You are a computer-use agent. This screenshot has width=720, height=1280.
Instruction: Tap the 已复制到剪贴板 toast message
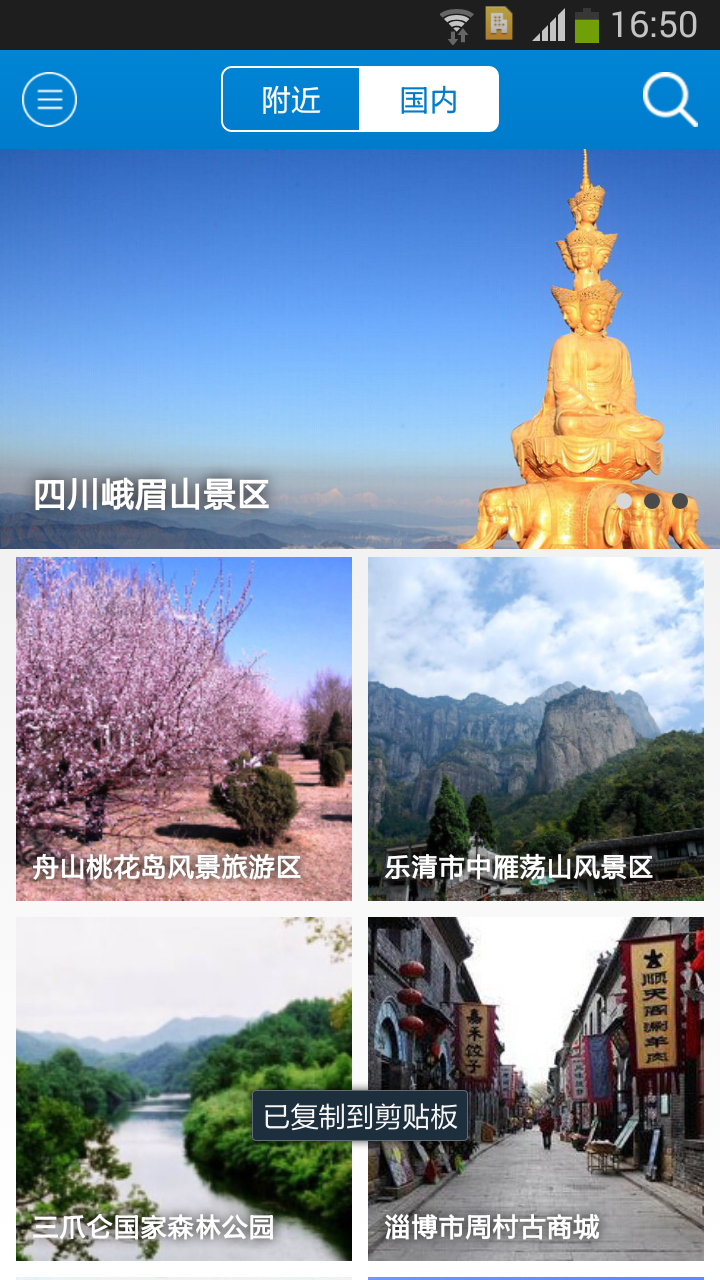point(360,1119)
